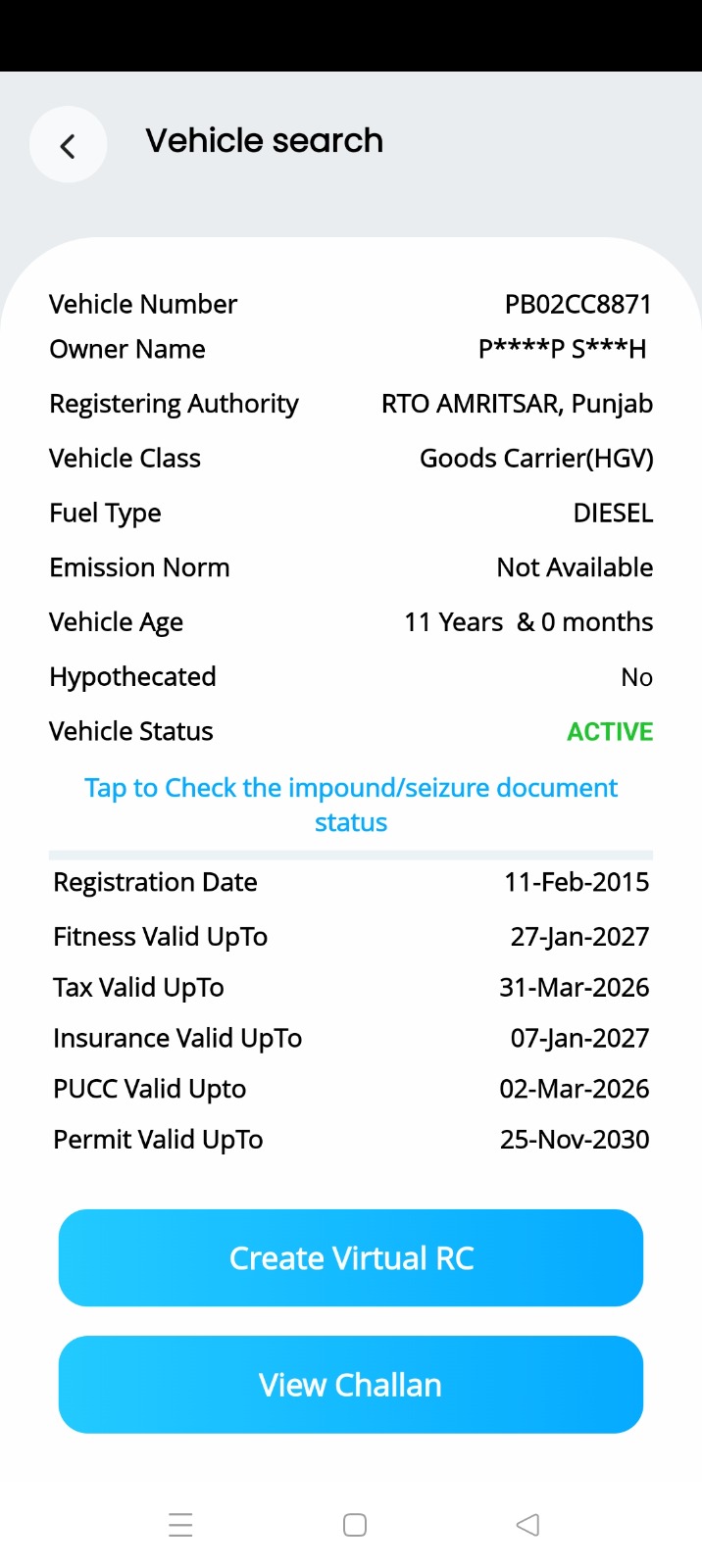
Task: Open recent apps from navigation bar
Action: [x=180, y=1525]
